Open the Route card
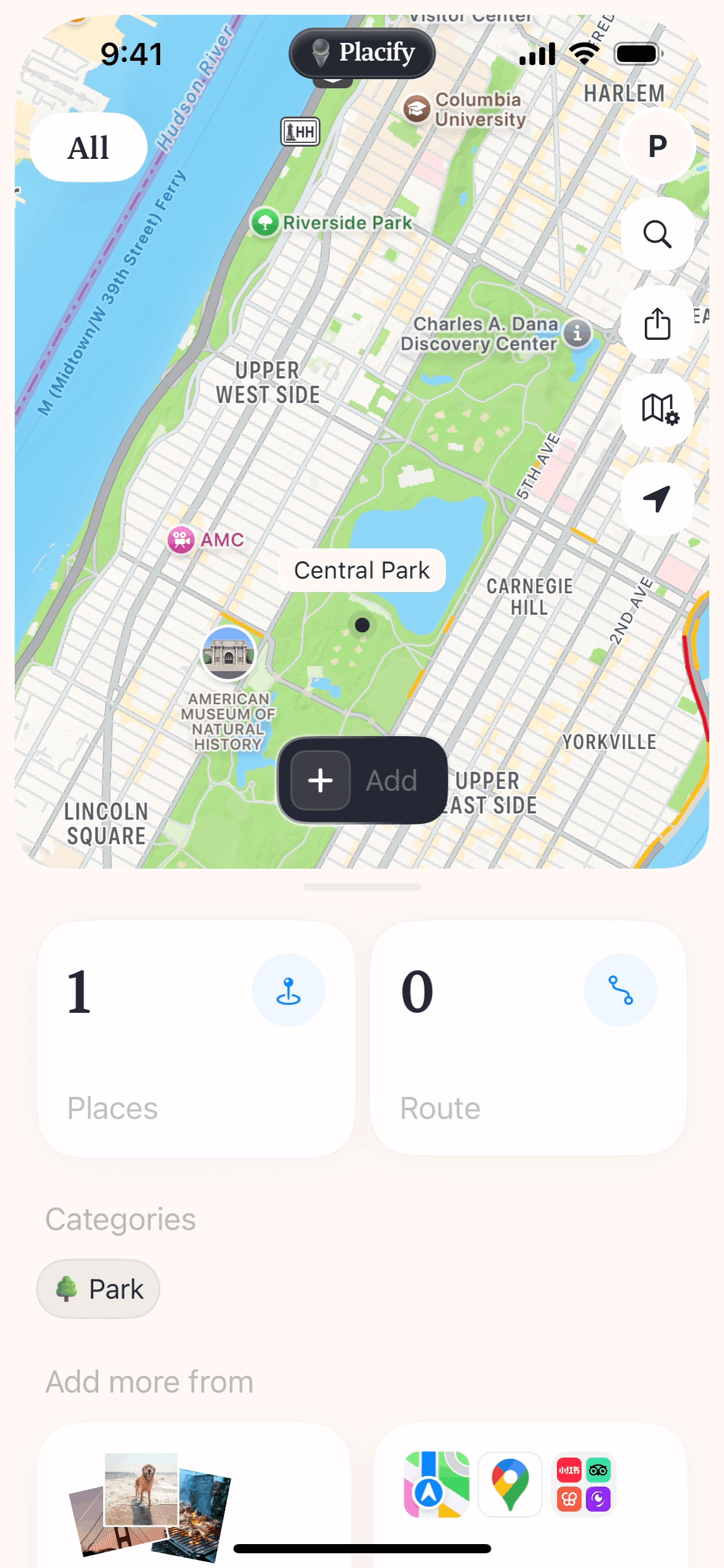724x1568 pixels. click(528, 1038)
